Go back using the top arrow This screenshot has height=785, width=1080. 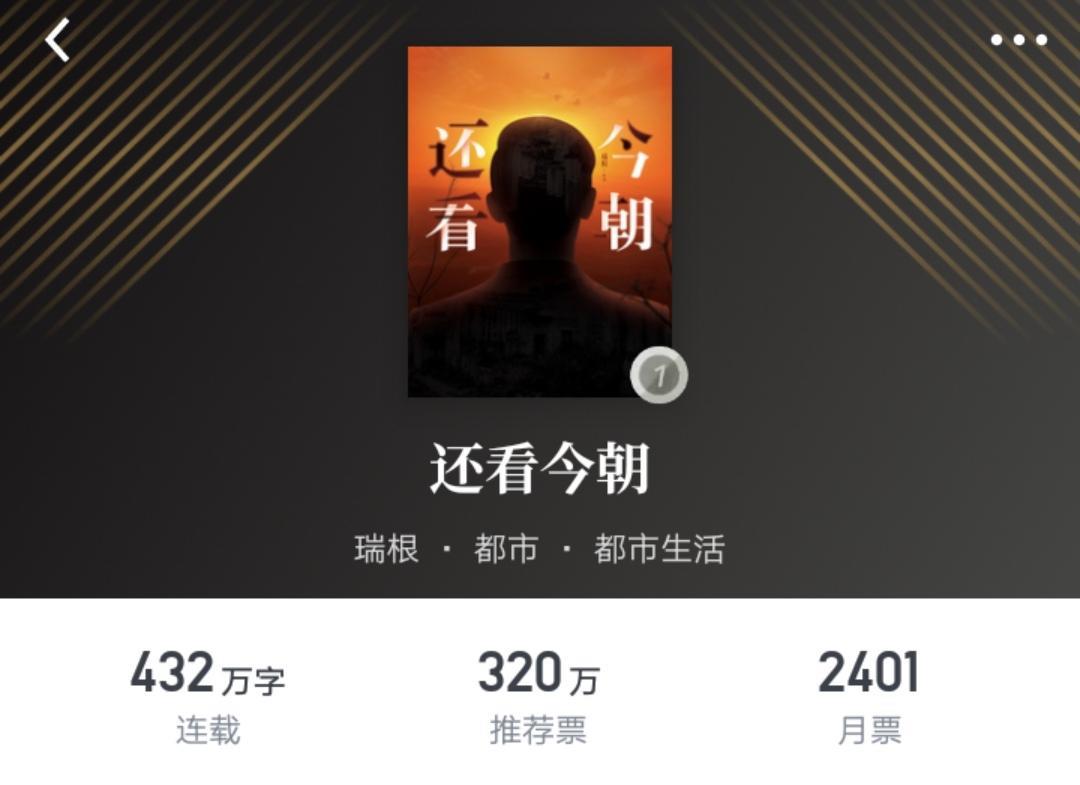coord(58,42)
